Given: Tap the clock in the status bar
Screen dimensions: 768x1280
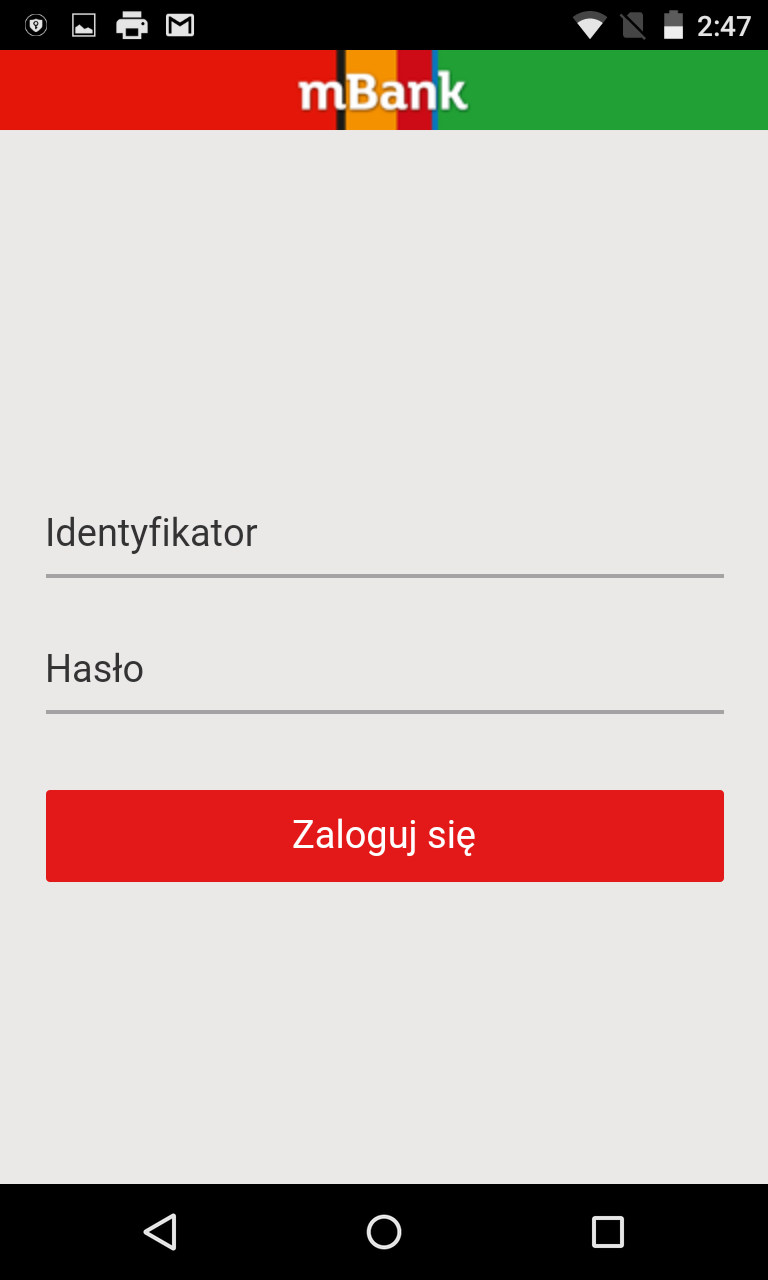Looking at the screenshot, I should (727, 24).
